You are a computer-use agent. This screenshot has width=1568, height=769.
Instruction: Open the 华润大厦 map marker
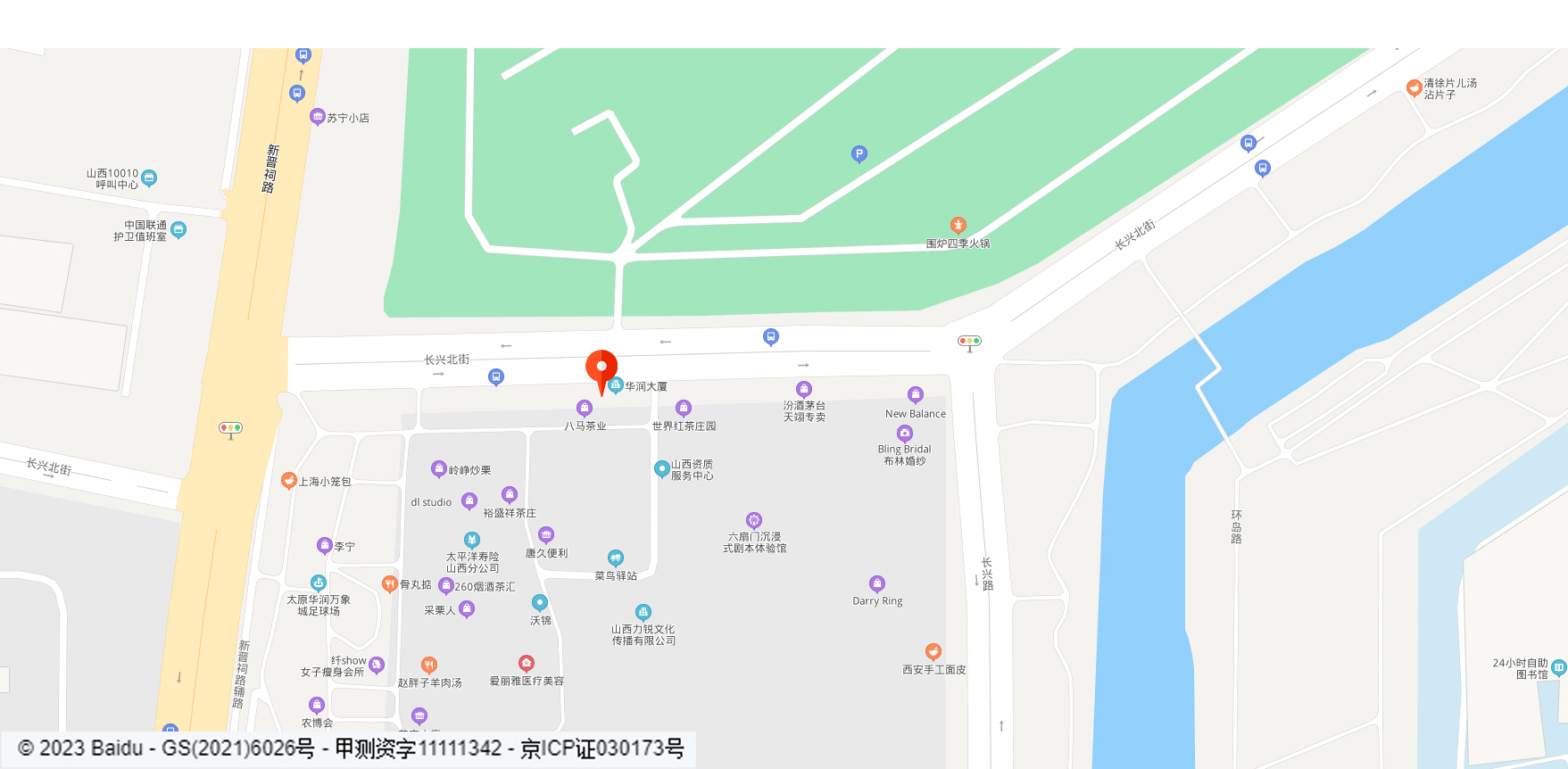tap(616, 385)
